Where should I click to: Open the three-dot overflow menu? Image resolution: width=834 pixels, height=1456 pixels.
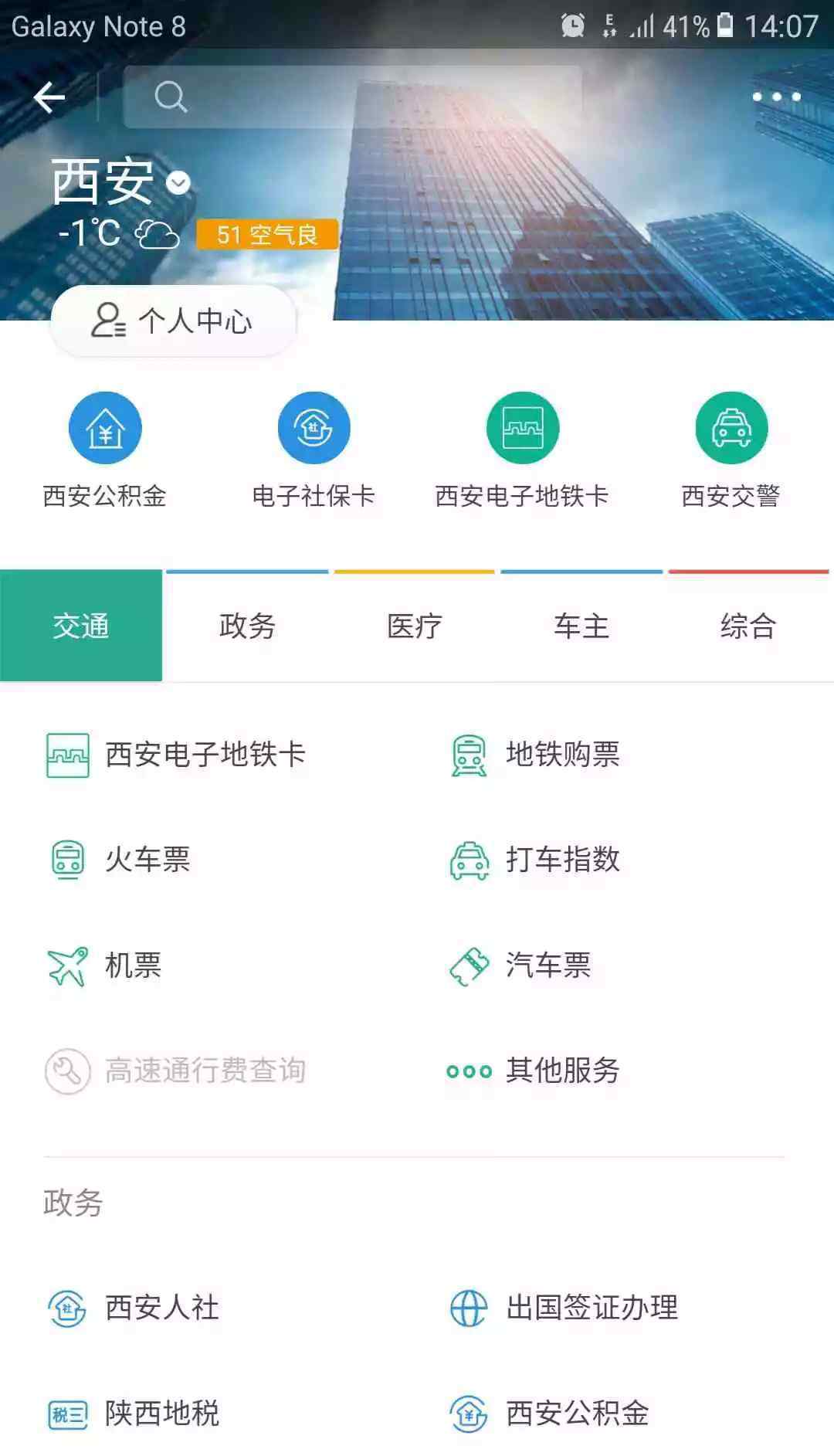point(776,97)
